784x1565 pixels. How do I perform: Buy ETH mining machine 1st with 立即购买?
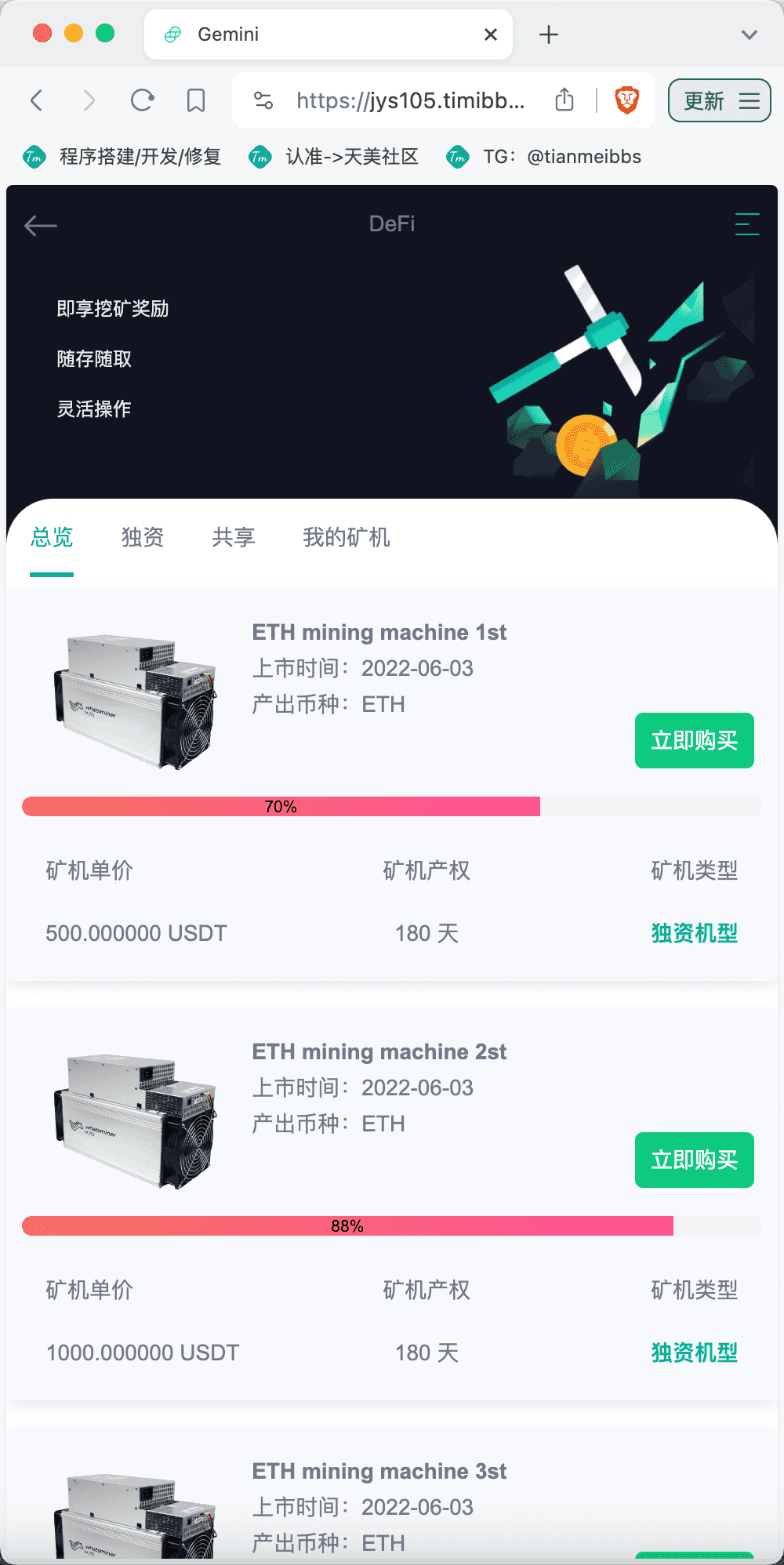(x=695, y=740)
